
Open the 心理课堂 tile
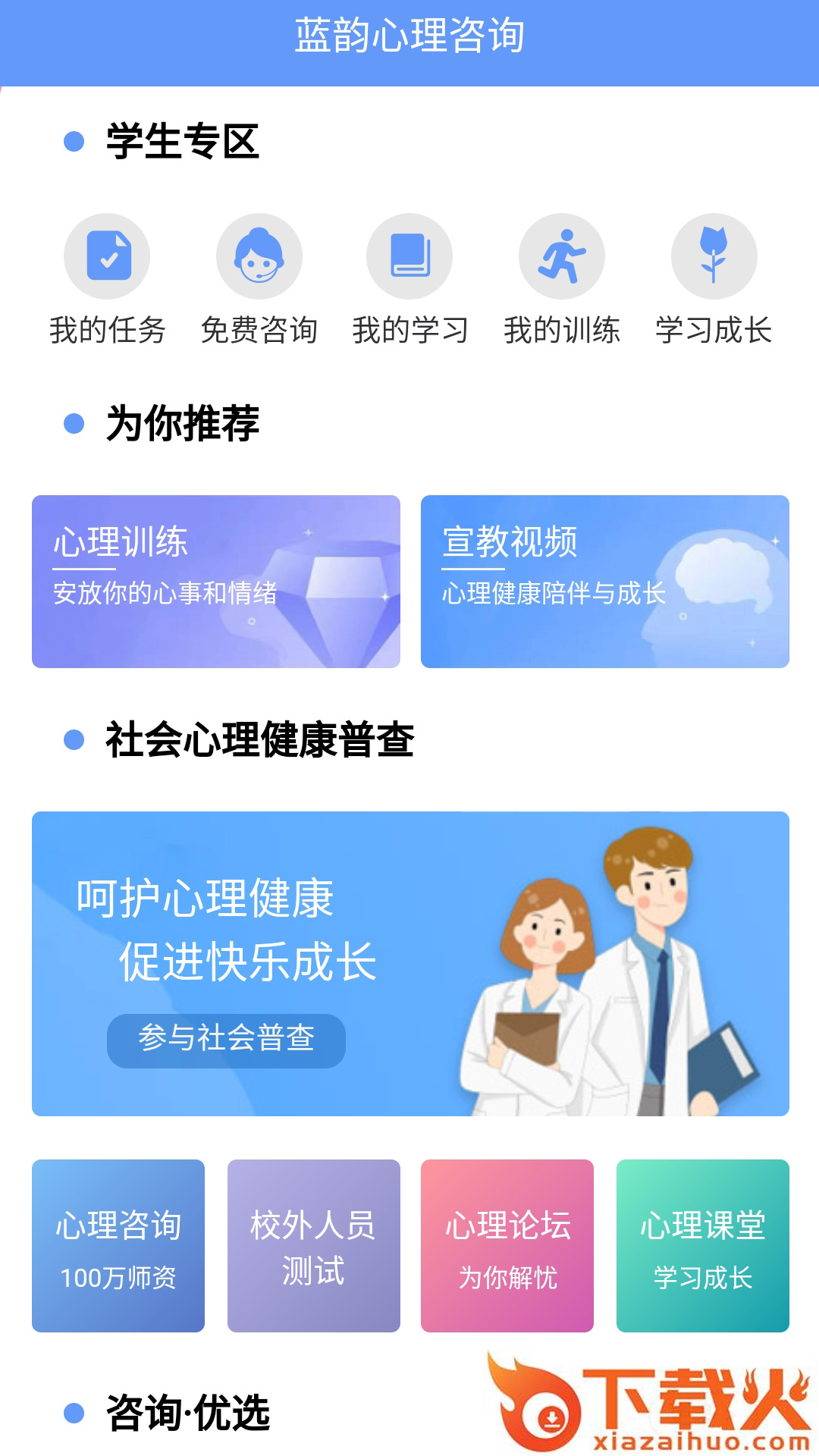(702, 1246)
